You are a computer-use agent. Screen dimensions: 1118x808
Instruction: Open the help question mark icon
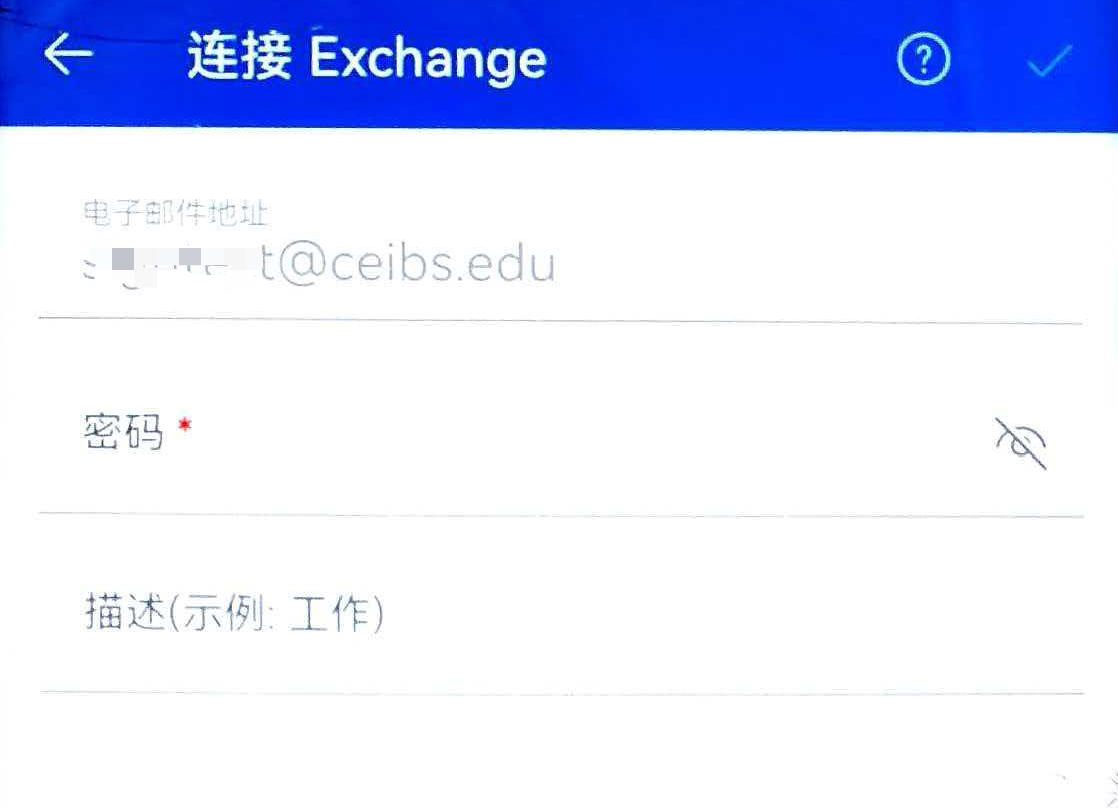[x=923, y=61]
